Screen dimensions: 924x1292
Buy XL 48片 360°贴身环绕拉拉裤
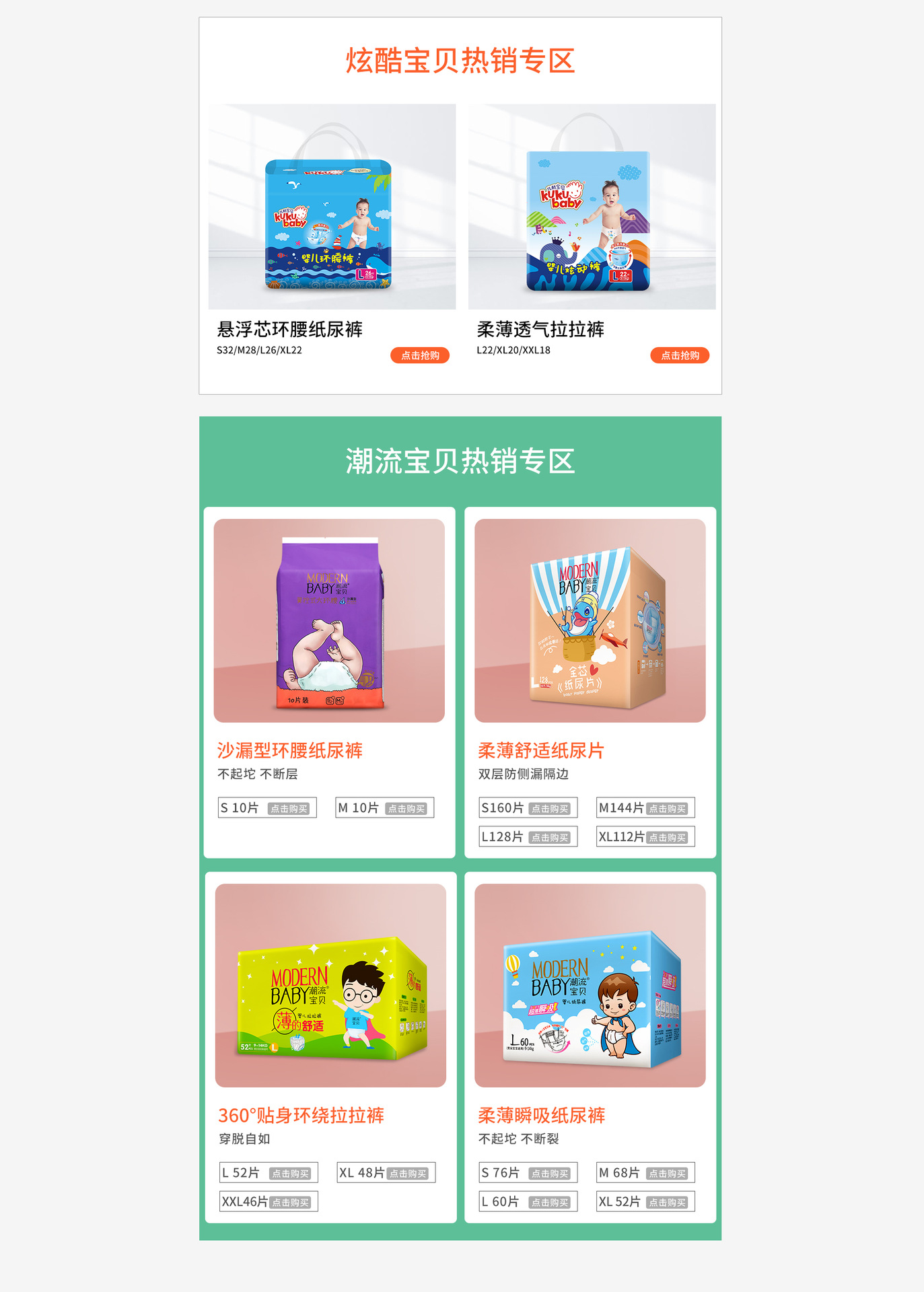[x=408, y=1174]
